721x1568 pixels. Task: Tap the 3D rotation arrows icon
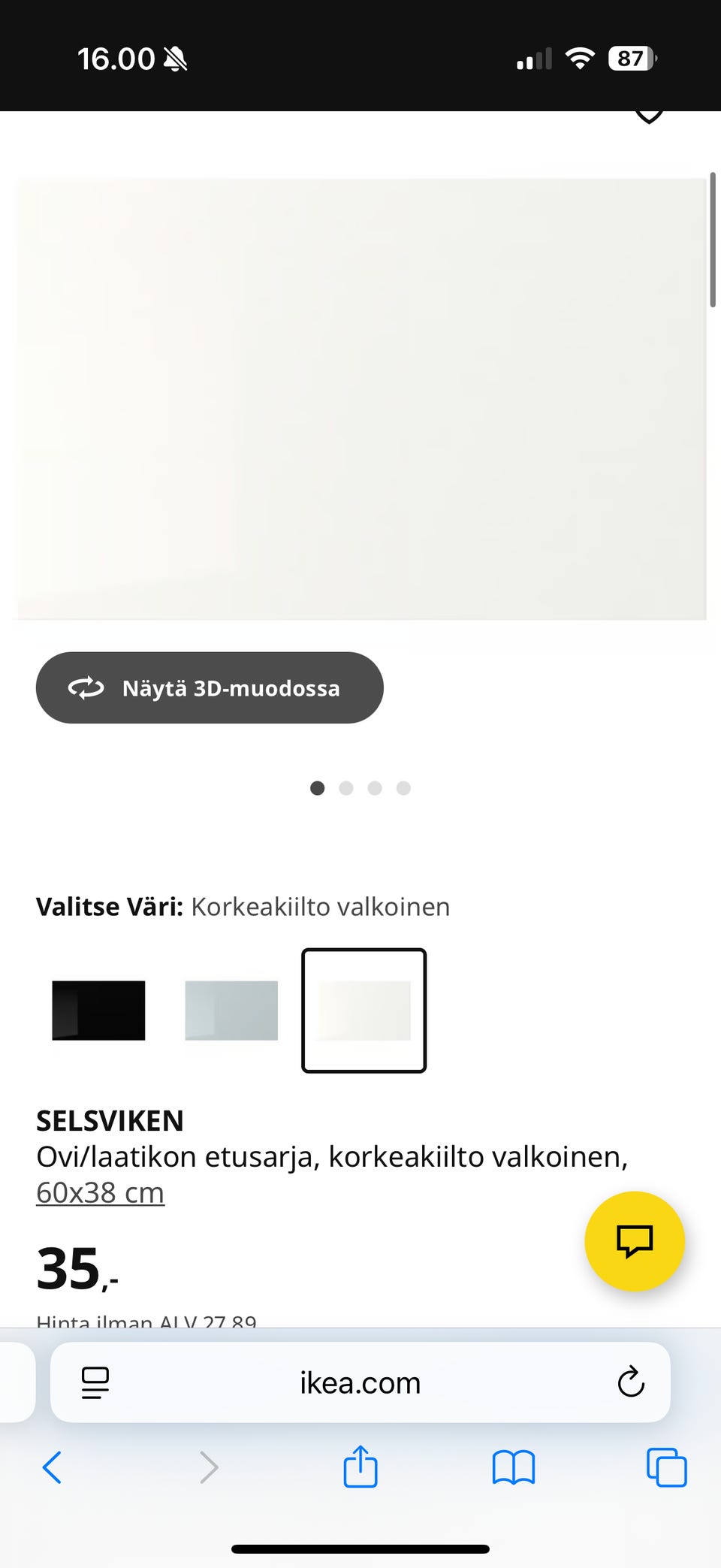(x=86, y=687)
